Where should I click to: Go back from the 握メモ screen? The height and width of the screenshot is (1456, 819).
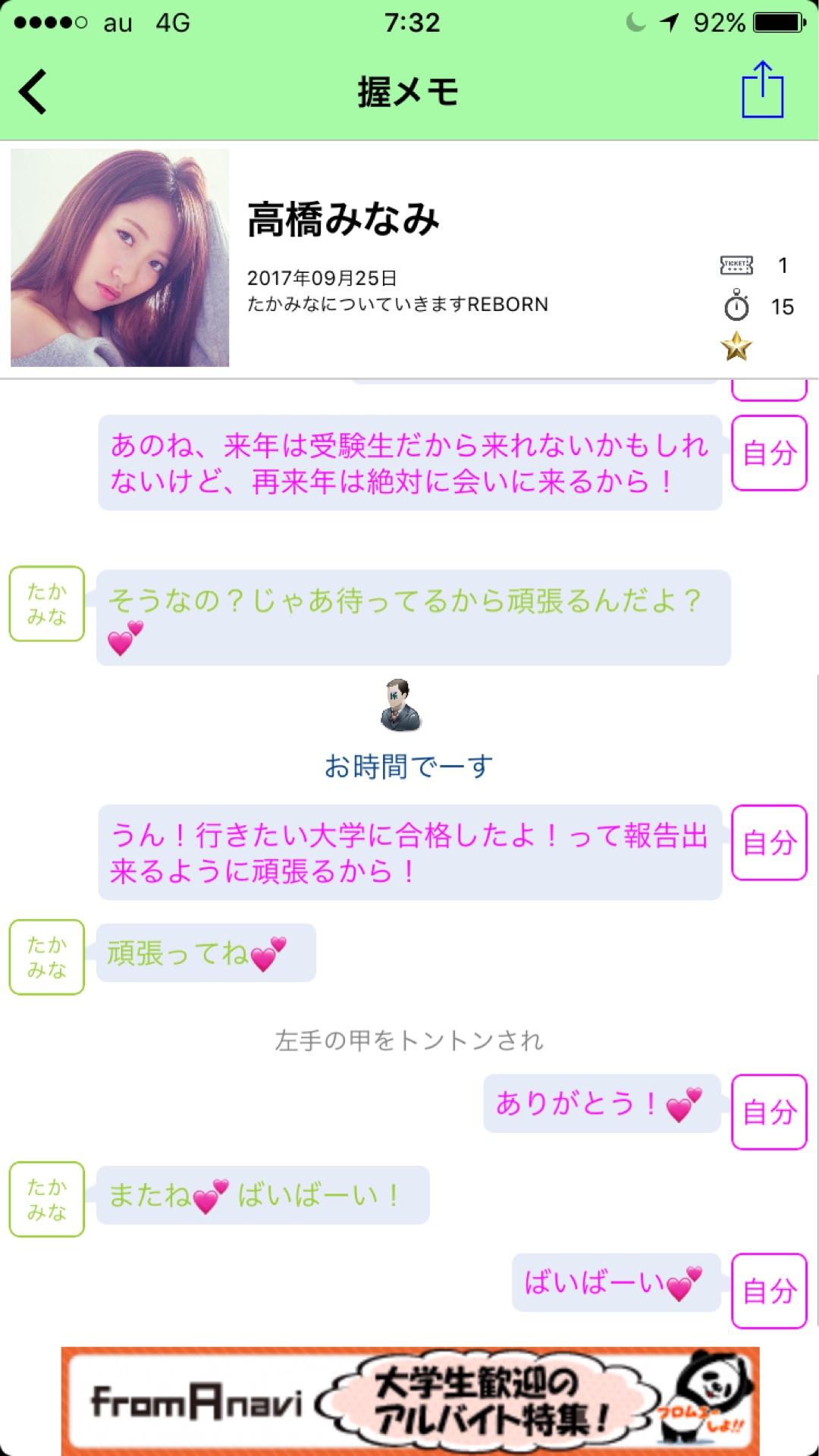pos(33,92)
